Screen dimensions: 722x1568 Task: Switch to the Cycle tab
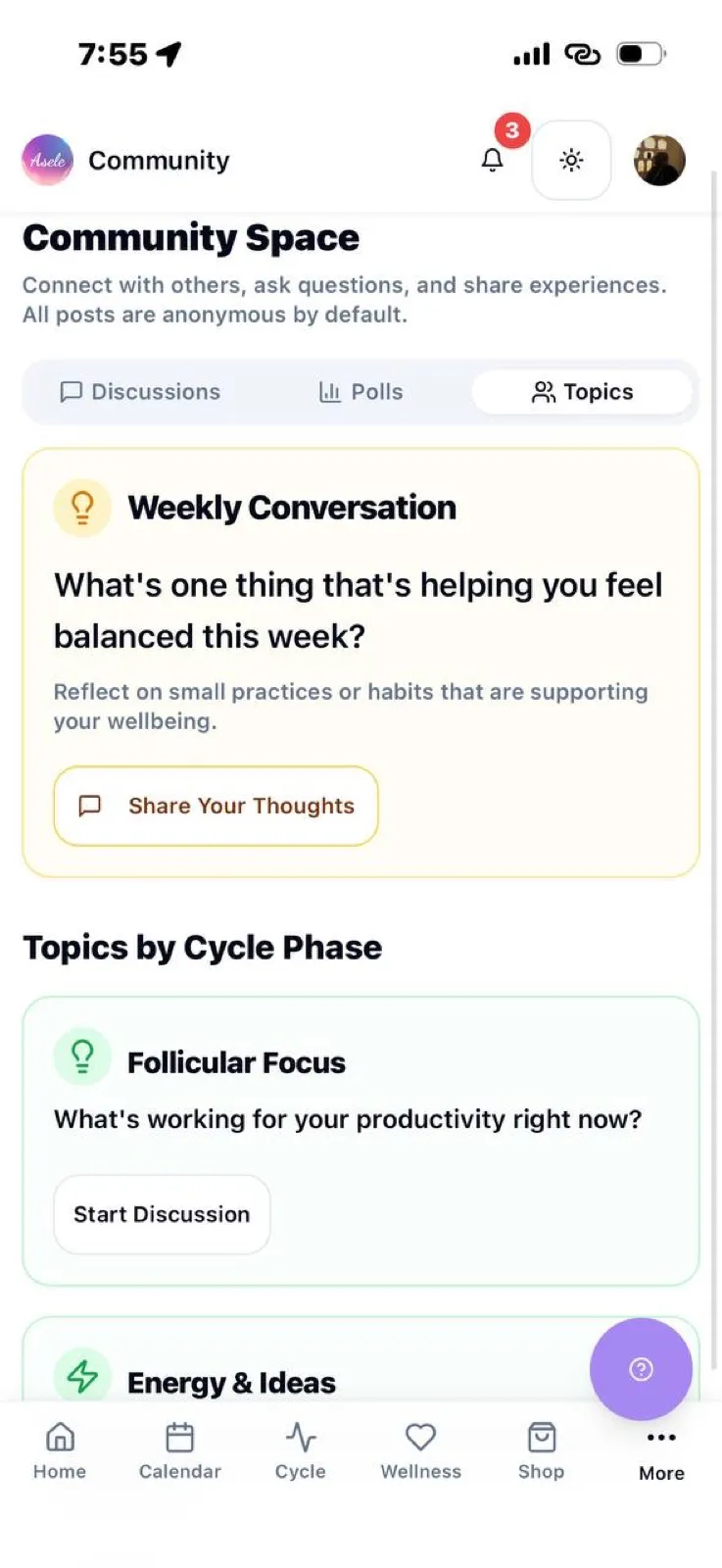point(301,1451)
